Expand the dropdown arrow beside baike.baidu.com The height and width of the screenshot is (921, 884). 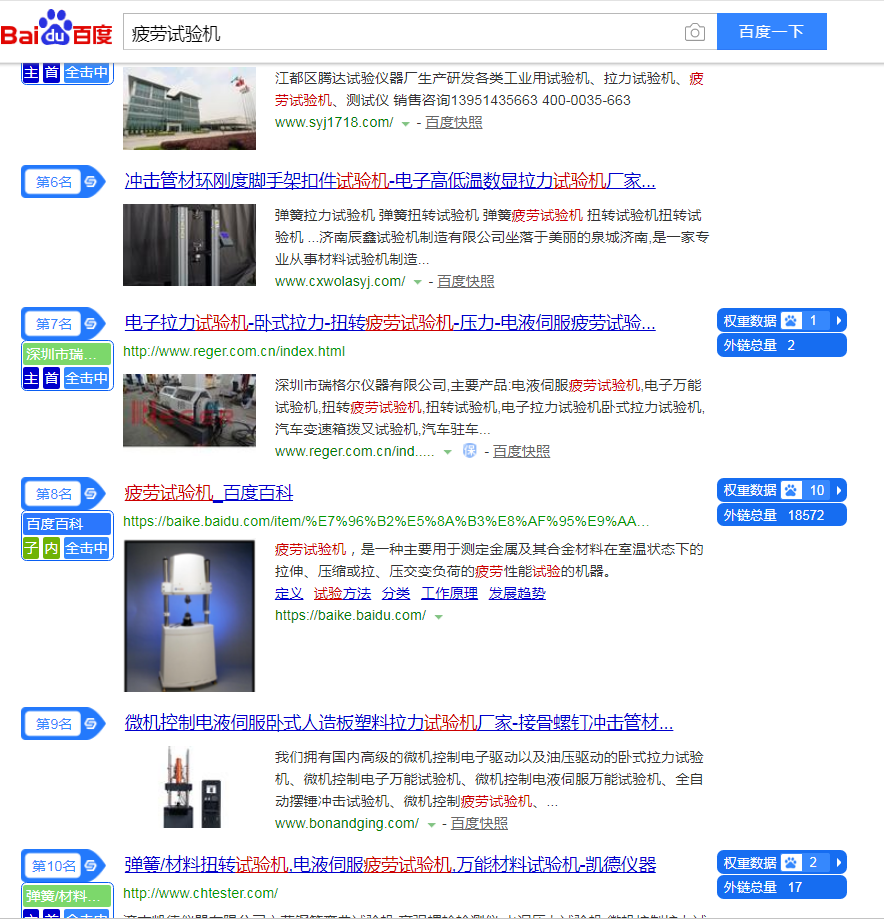[438, 616]
